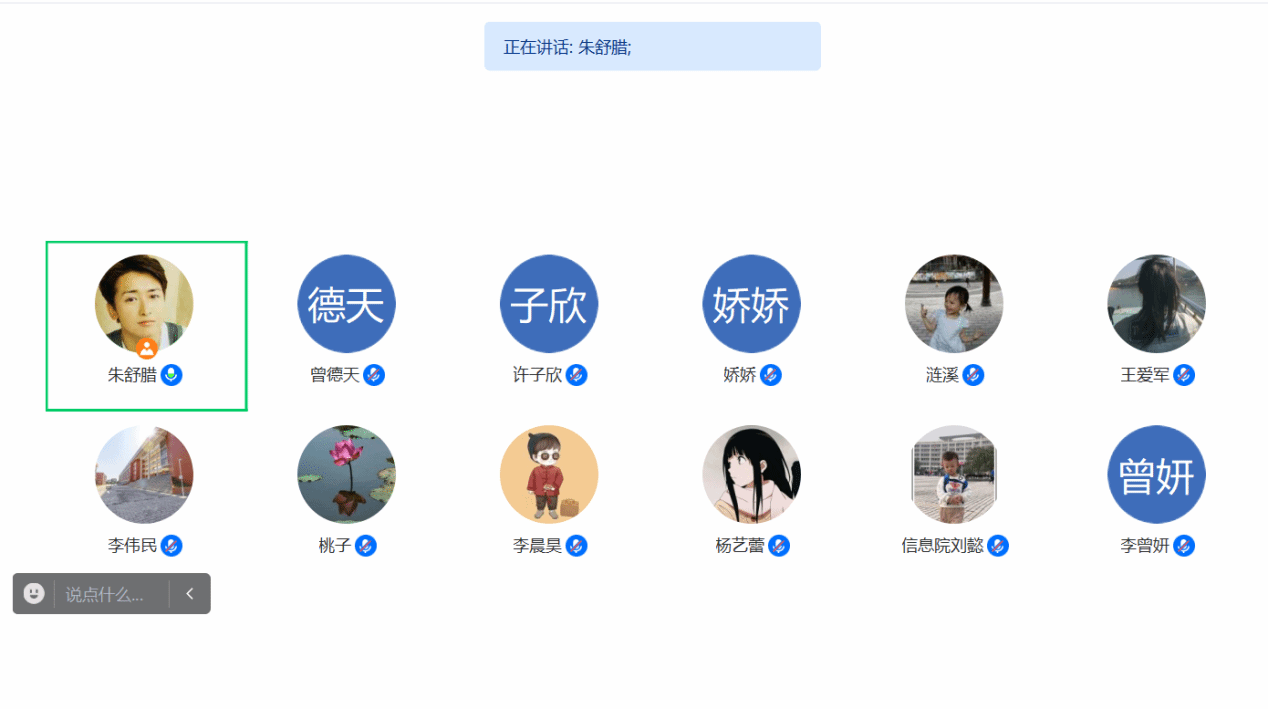
Task: Open participant 涟溪's avatar
Action: tap(954, 304)
